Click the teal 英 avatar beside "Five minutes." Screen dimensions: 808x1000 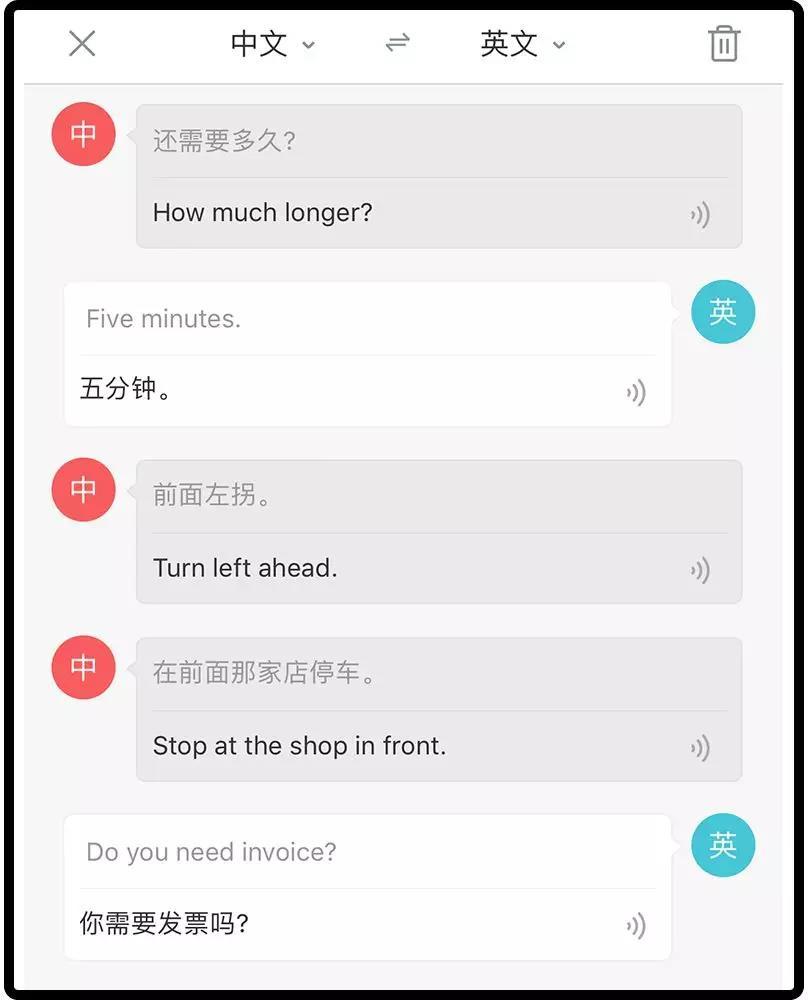click(723, 312)
